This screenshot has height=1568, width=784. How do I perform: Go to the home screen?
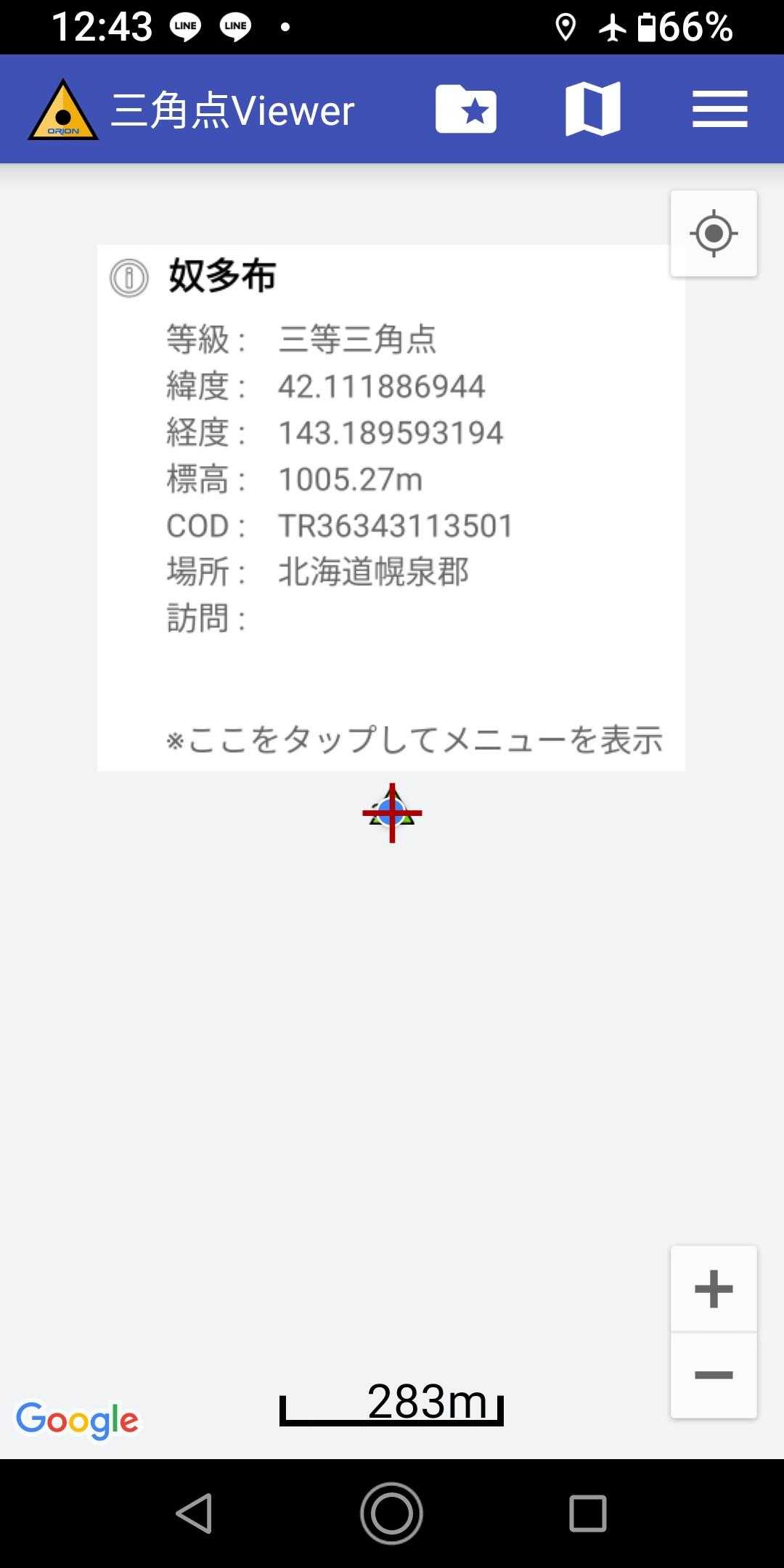(392, 1514)
